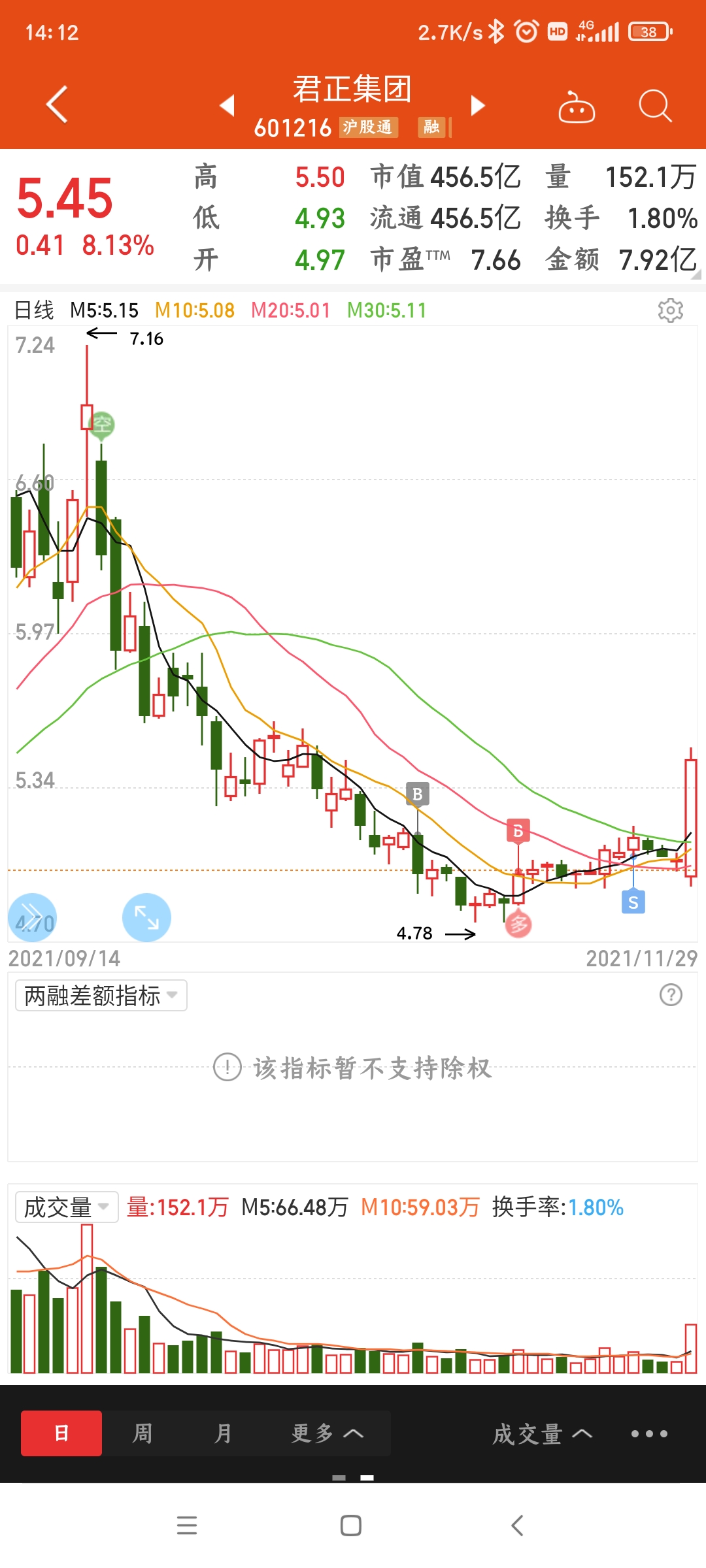The height and width of the screenshot is (1568, 706).
Task: Tap the system back button
Action: (x=516, y=1526)
